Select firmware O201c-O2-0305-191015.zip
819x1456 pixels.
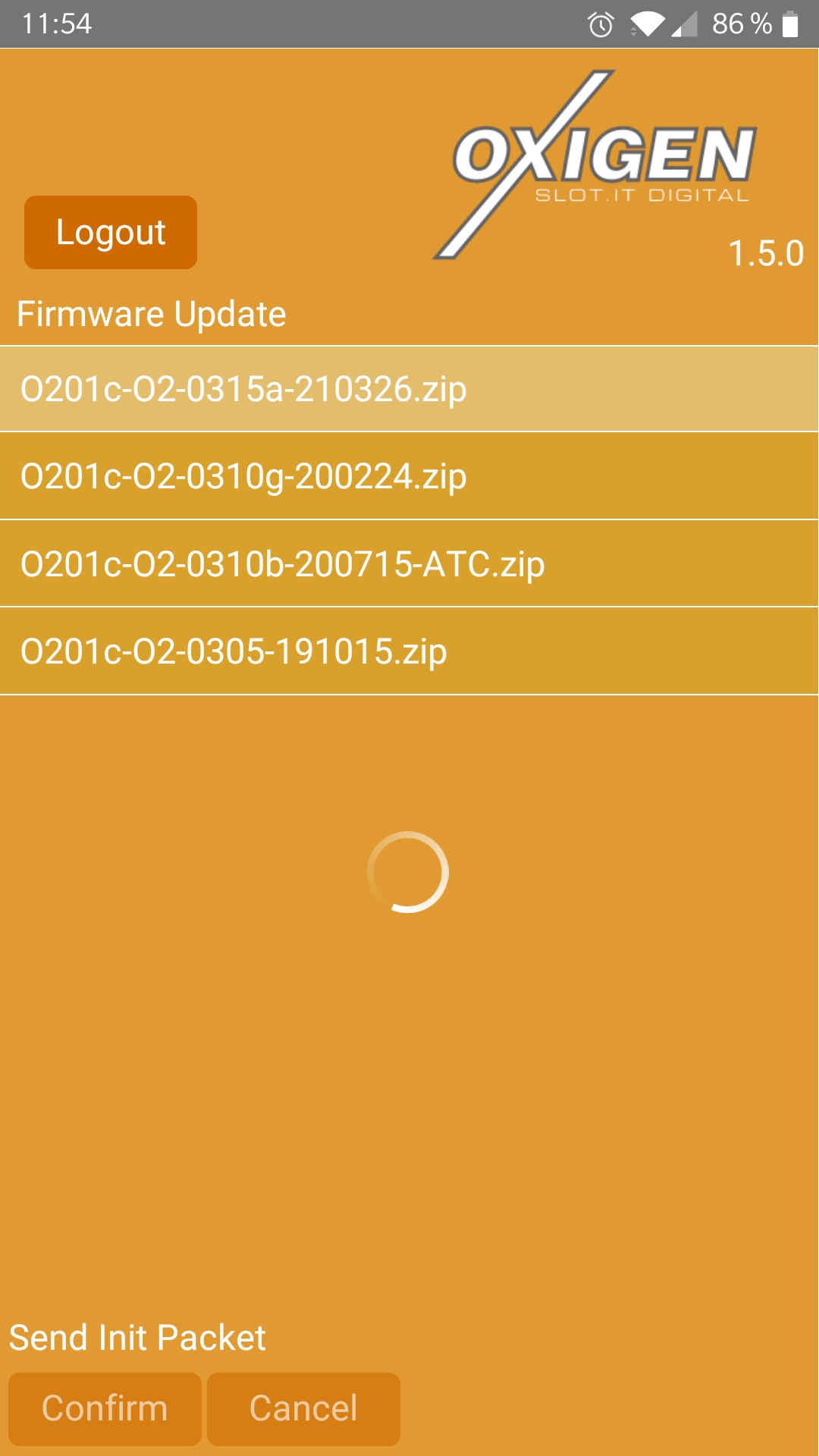coord(409,651)
